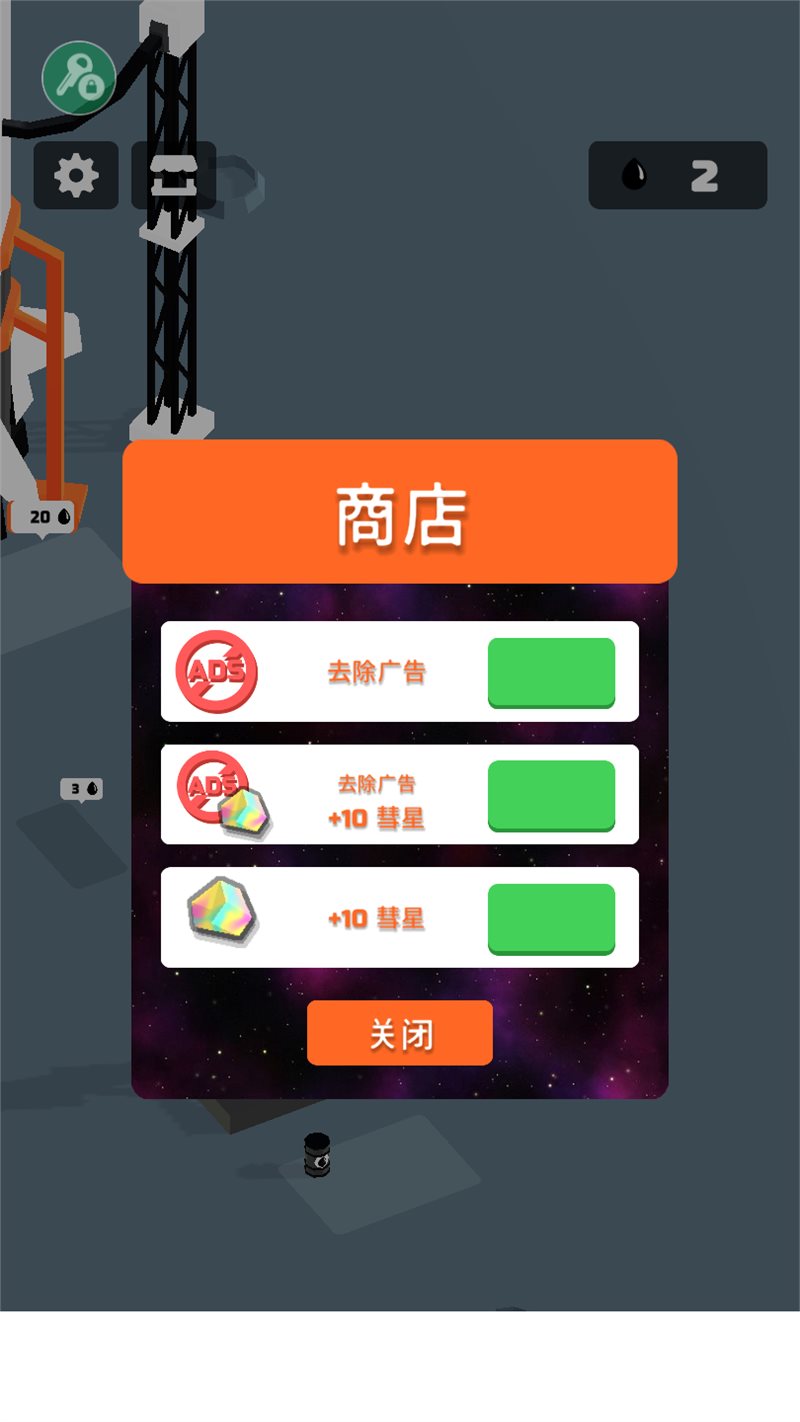Tap the green key and lock icon
This screenshot has width=800, height=1422.
click(78, 77)
